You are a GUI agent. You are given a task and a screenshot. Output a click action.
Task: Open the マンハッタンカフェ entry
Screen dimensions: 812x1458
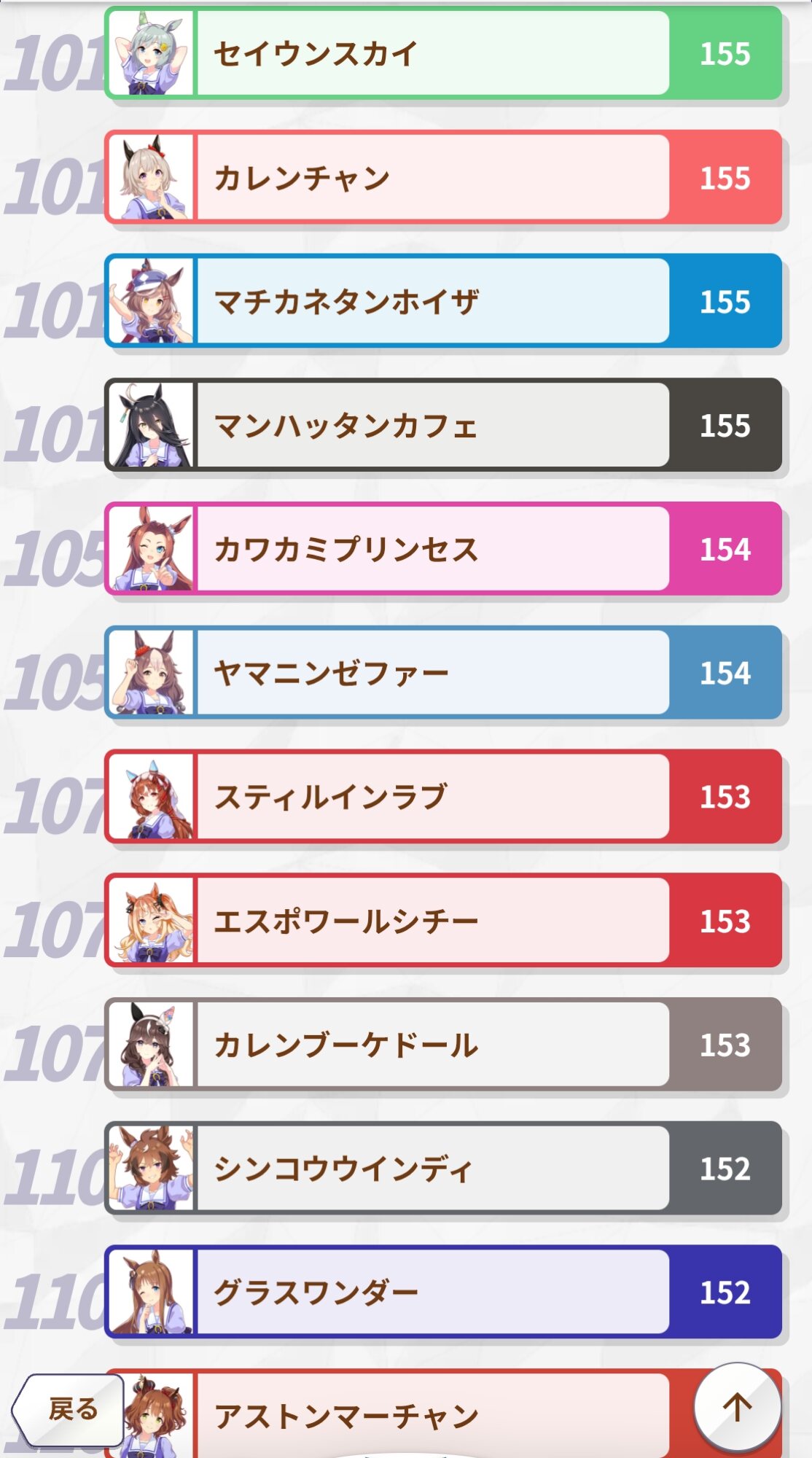pyautogui.click(x=443, y=425)
